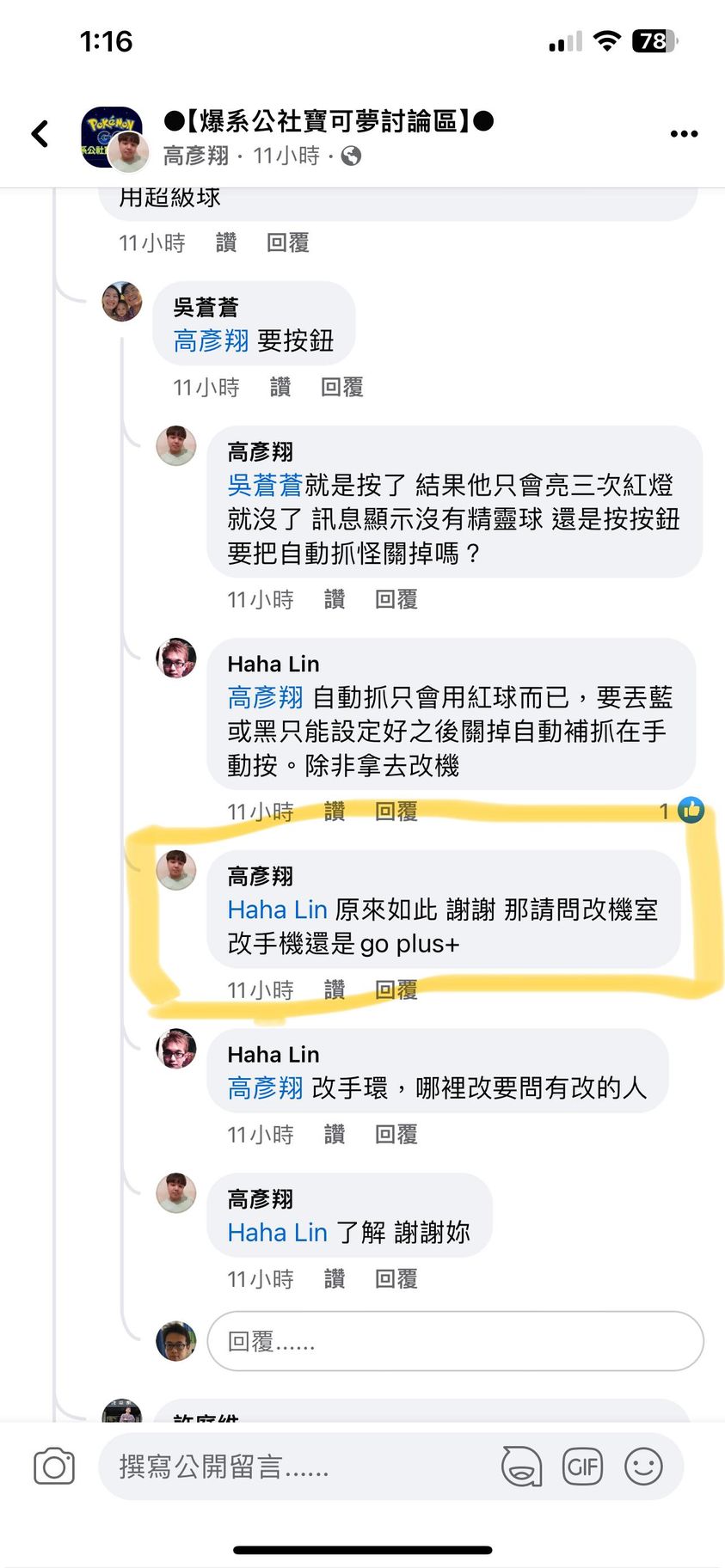Image resolution: width=725 pixels, height=1568 pixels.
Task: Open 吳蒼蒼's profile picture
Action: click(x=122, y=302)
